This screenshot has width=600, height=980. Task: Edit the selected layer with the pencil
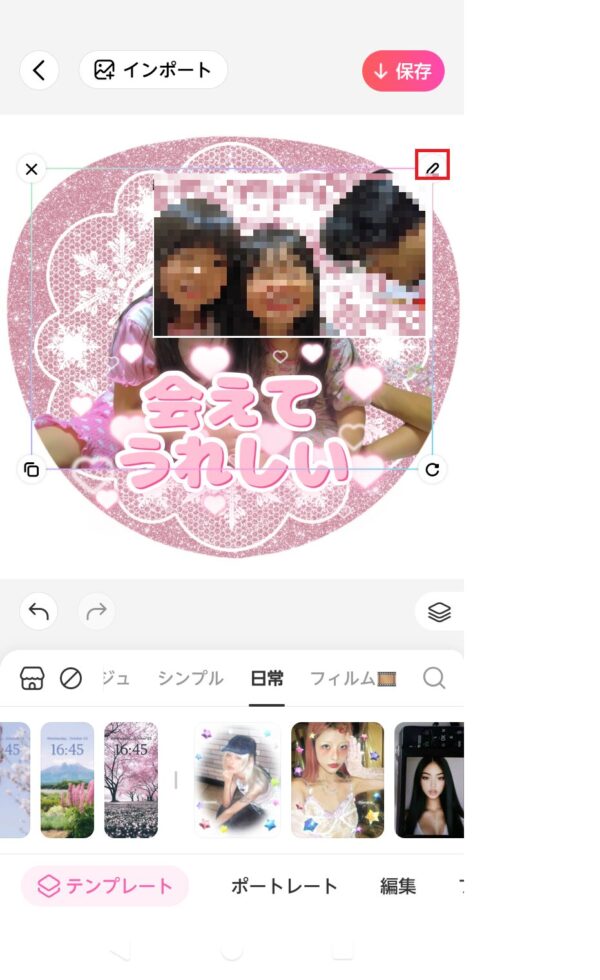click(432, 166)
